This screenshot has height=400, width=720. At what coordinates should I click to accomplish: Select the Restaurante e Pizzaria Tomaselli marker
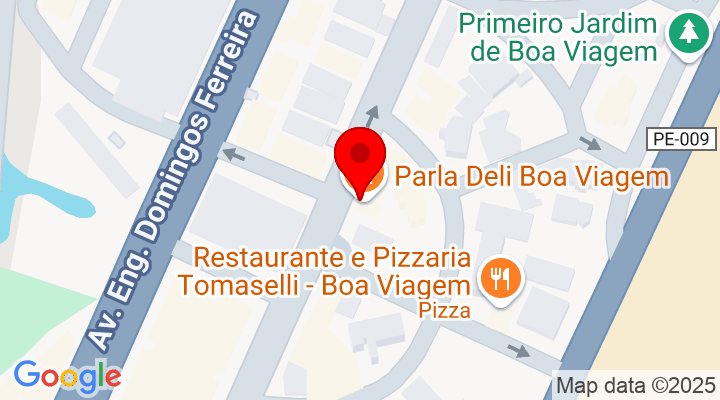[x=498, y=274]
